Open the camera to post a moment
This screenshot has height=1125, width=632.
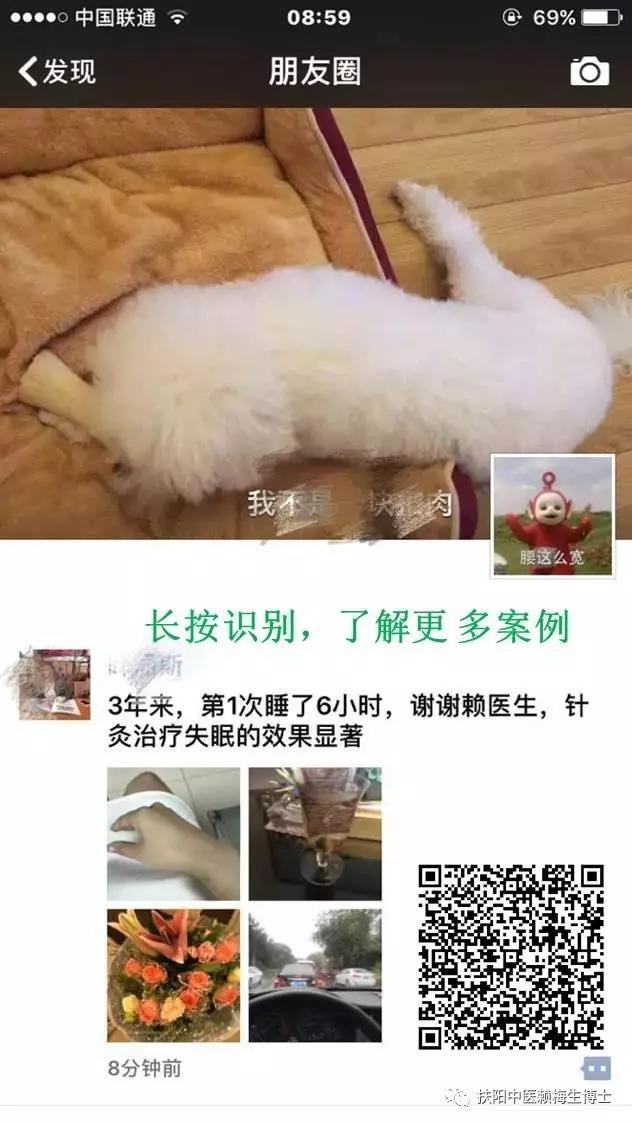(x=589, y=71)
